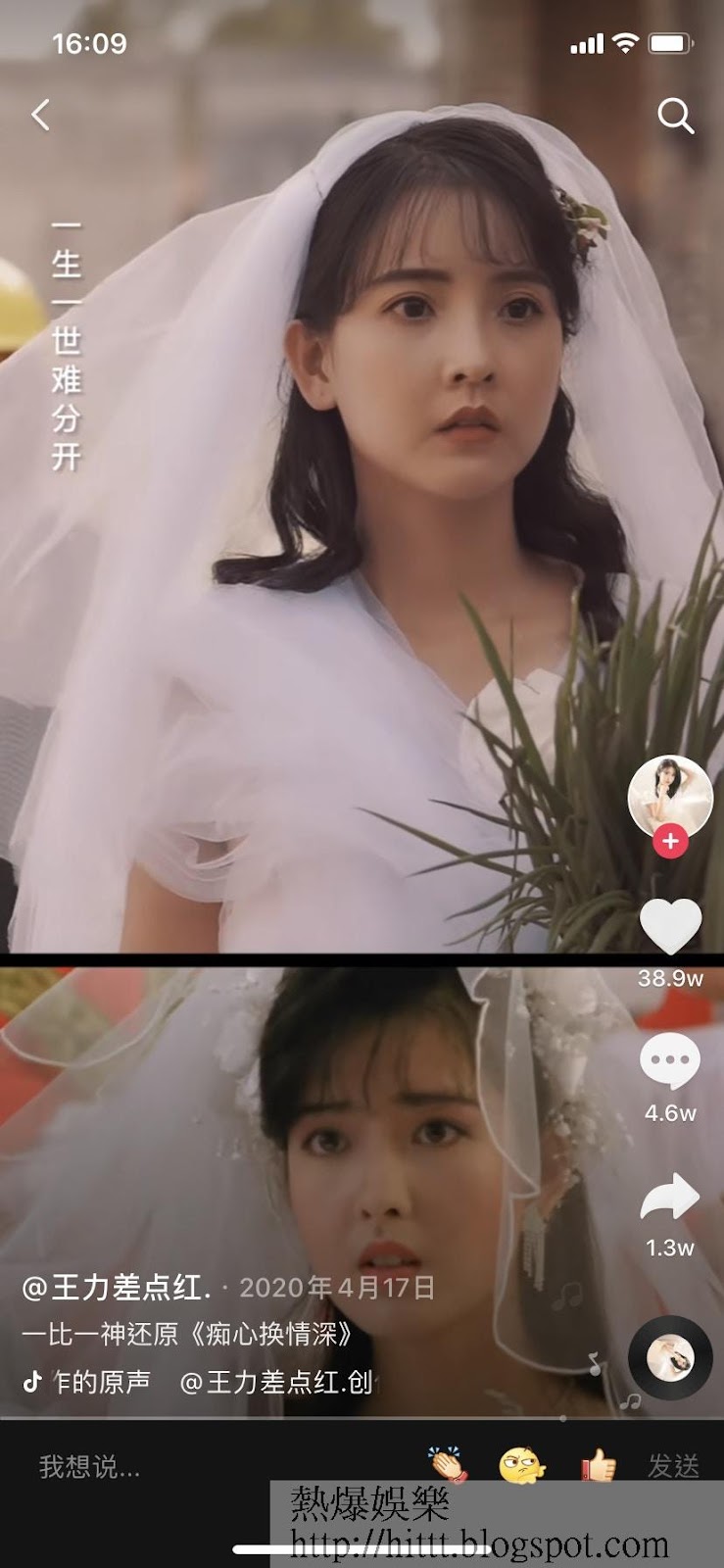Follow the creator via red plus button
This screenshot has width=724, height=1568.
pos(670,842)
